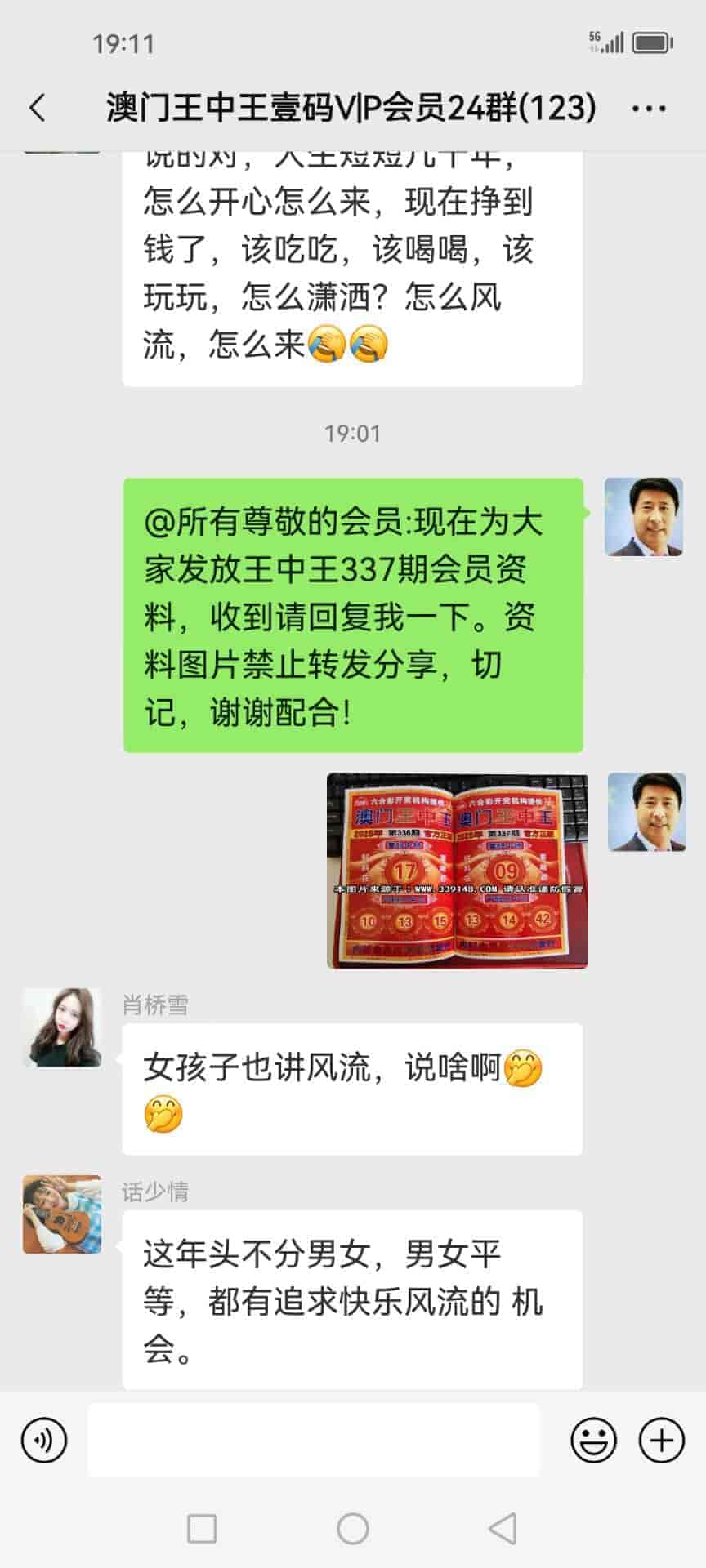The width and height of the screenshot is (706, 1568).
Task: Tap 肖桥雪's profile avatar
Action: tap(62, 1027)
